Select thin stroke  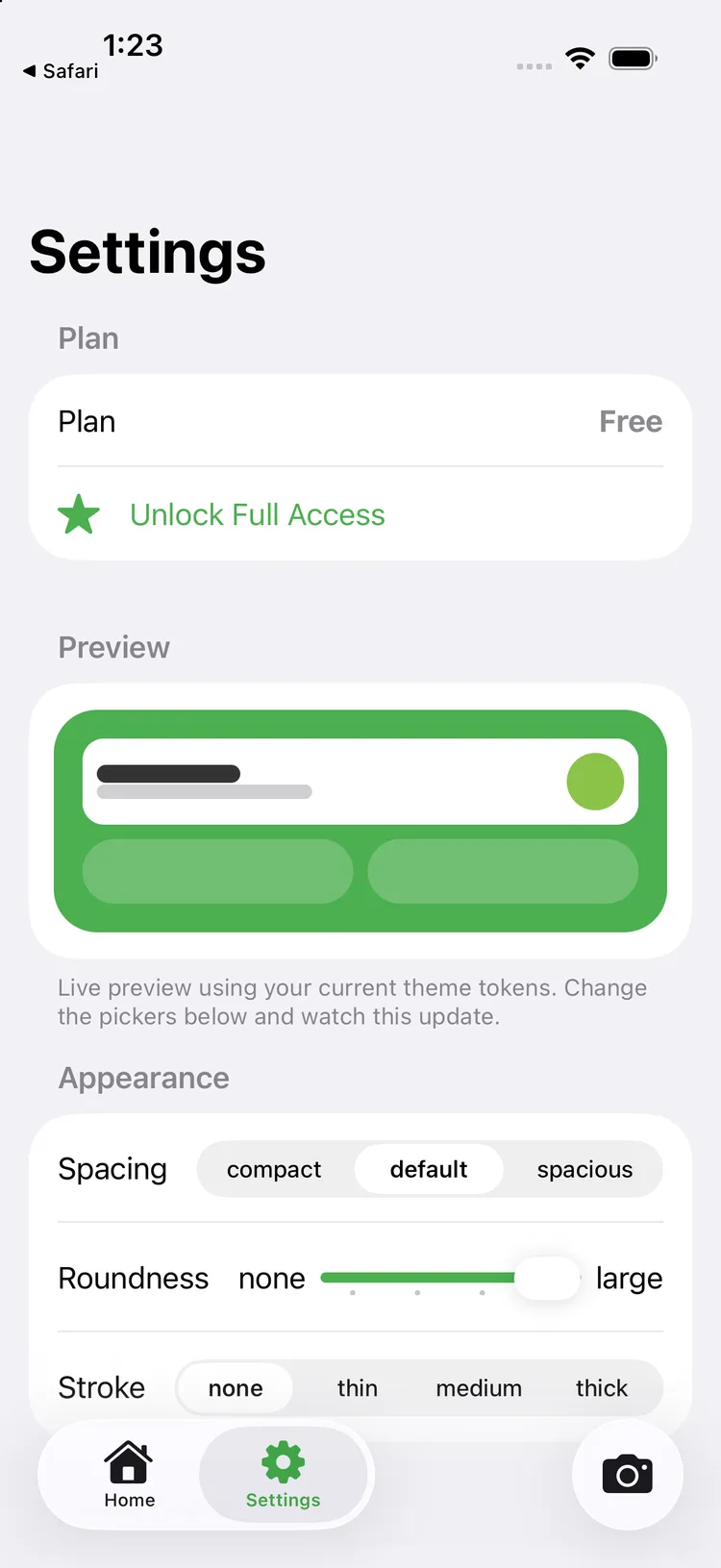[358, 1388]
